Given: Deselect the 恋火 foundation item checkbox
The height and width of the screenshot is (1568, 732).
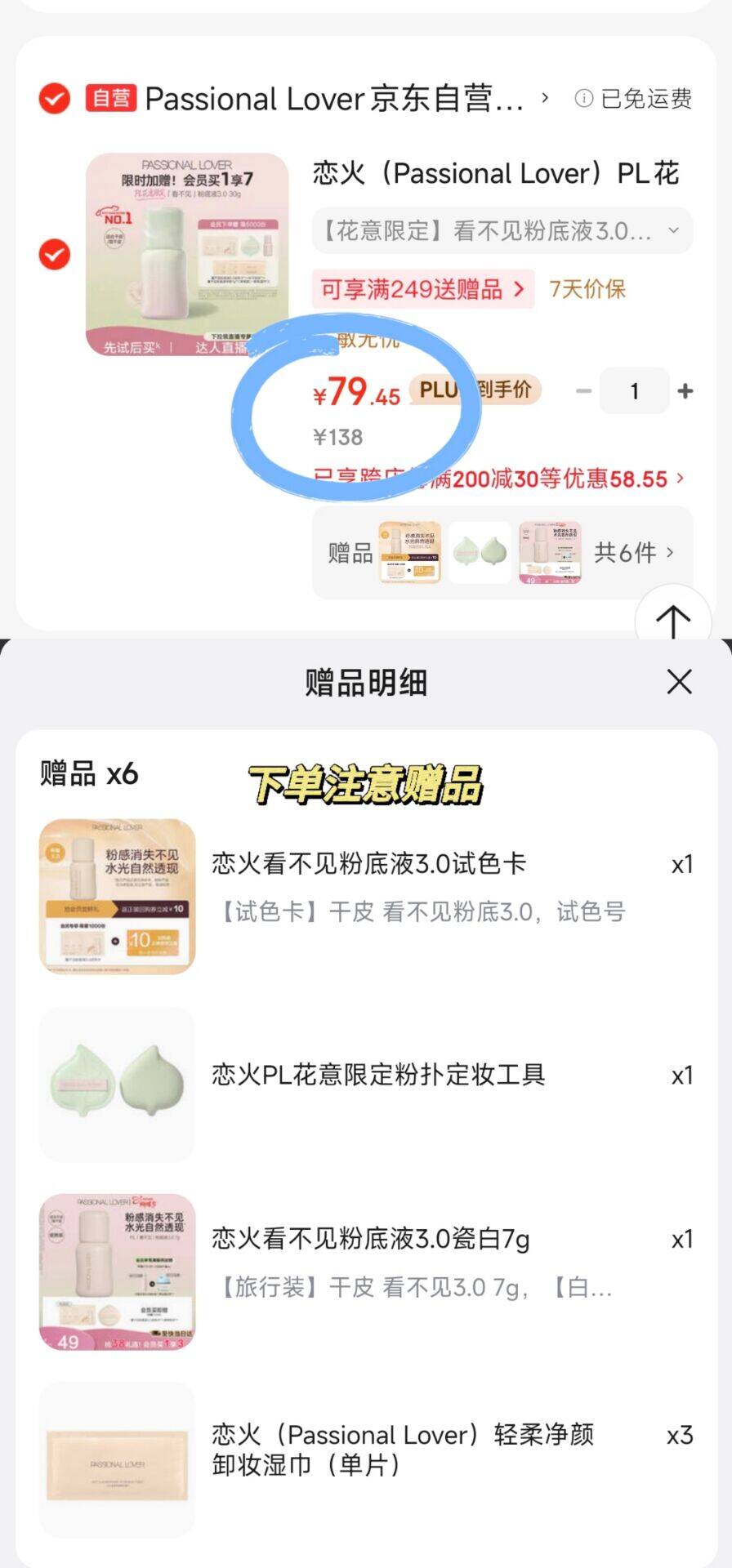Looking at the screenshot, I should coord(55,254).
